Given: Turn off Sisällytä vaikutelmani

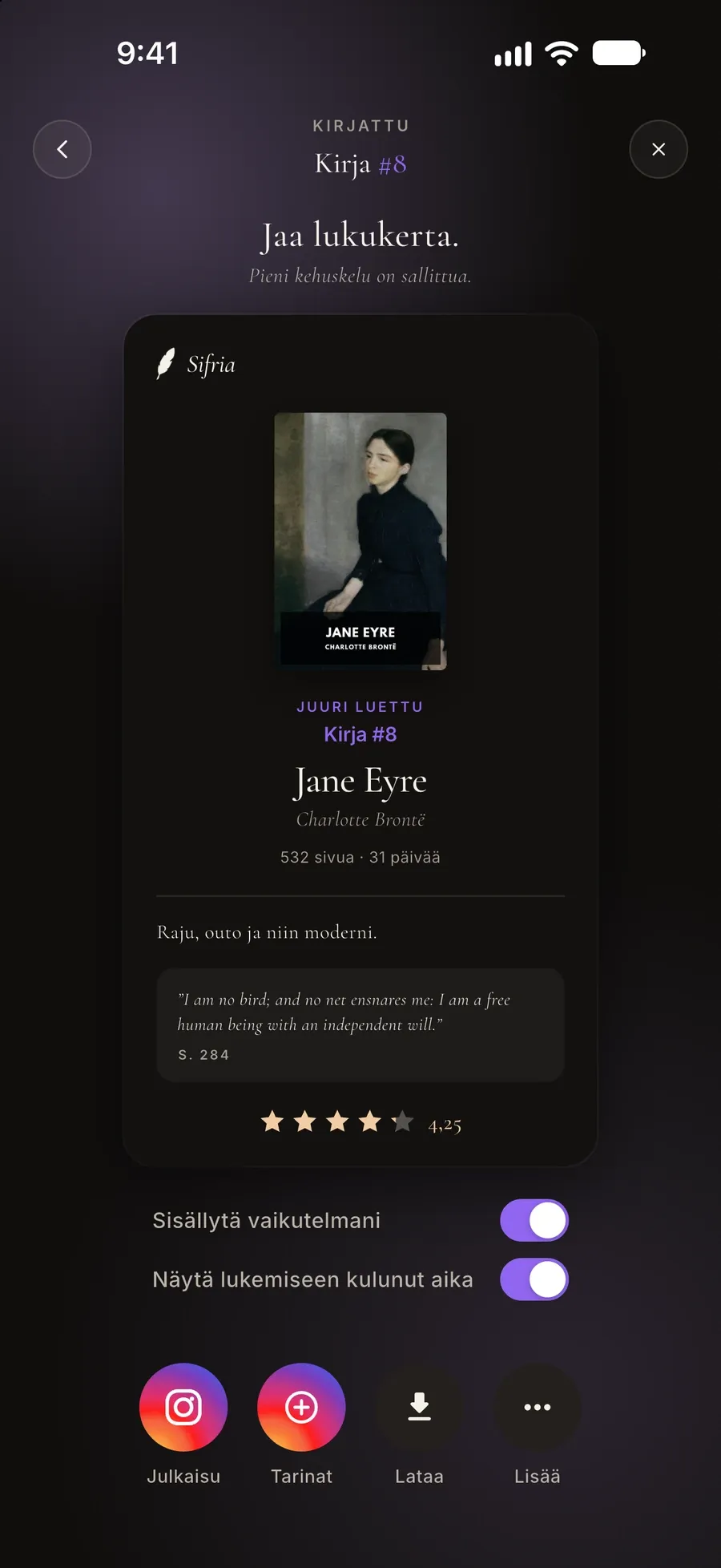Looking at the screenshot, I should [x=534, y=1220].
